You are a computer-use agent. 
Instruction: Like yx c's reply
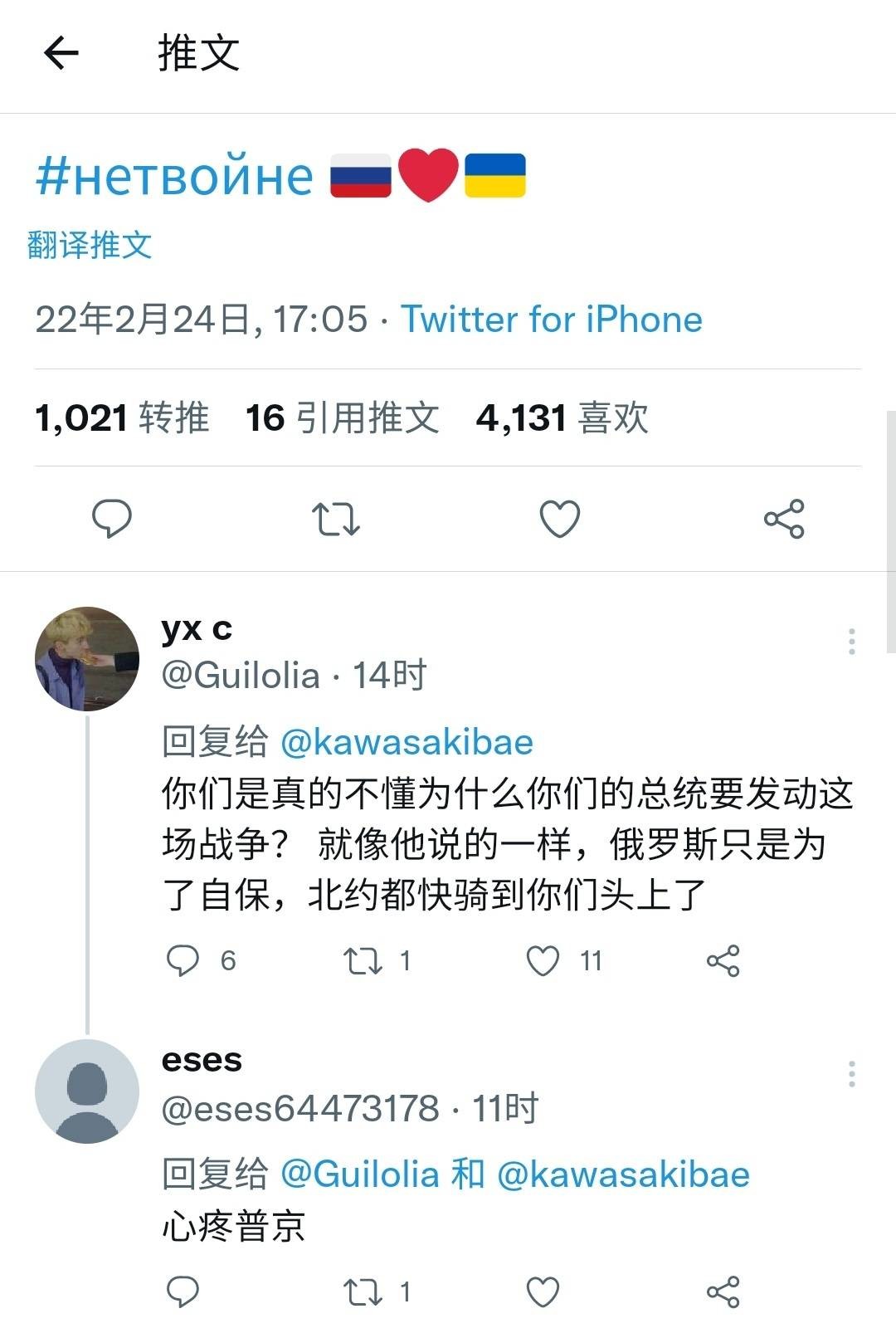[x=543, y=960]
